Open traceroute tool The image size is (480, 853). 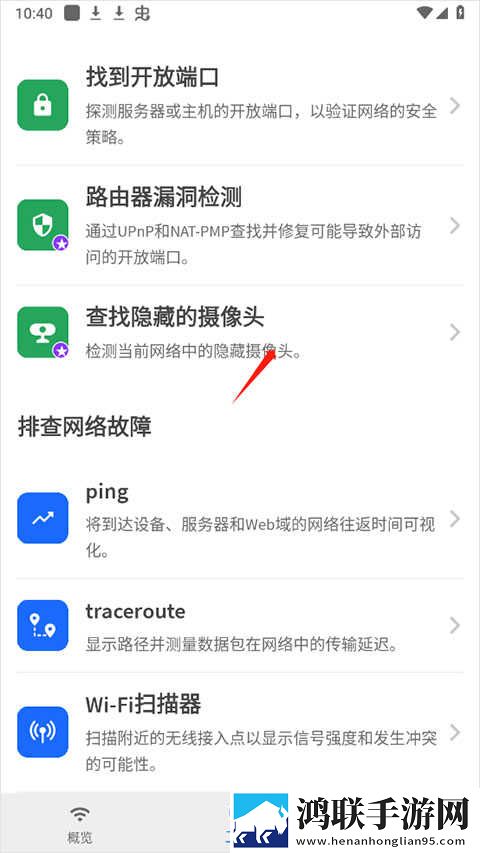240,626
